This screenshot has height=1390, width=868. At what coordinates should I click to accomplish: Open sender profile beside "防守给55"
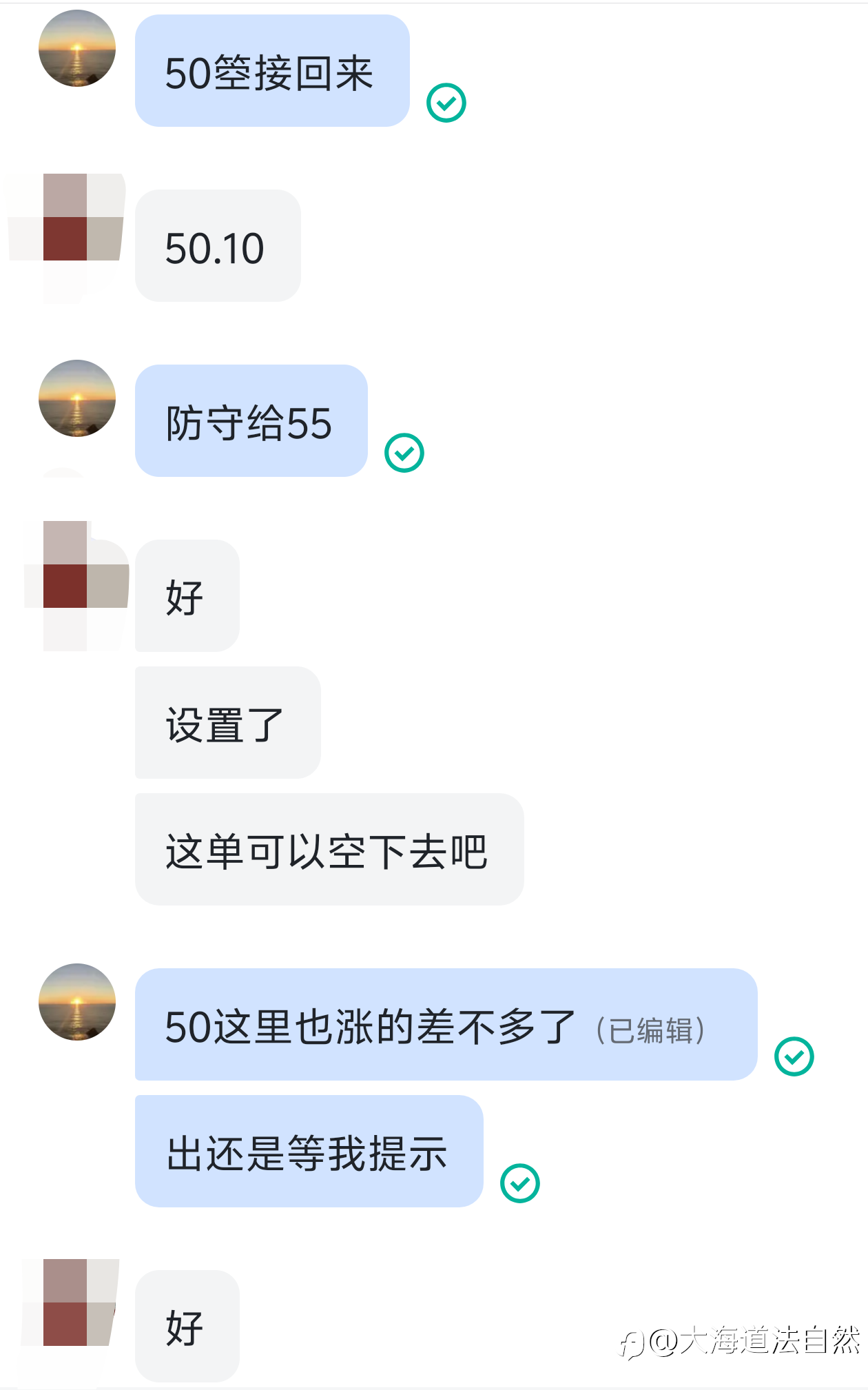(x=77, y=398)
